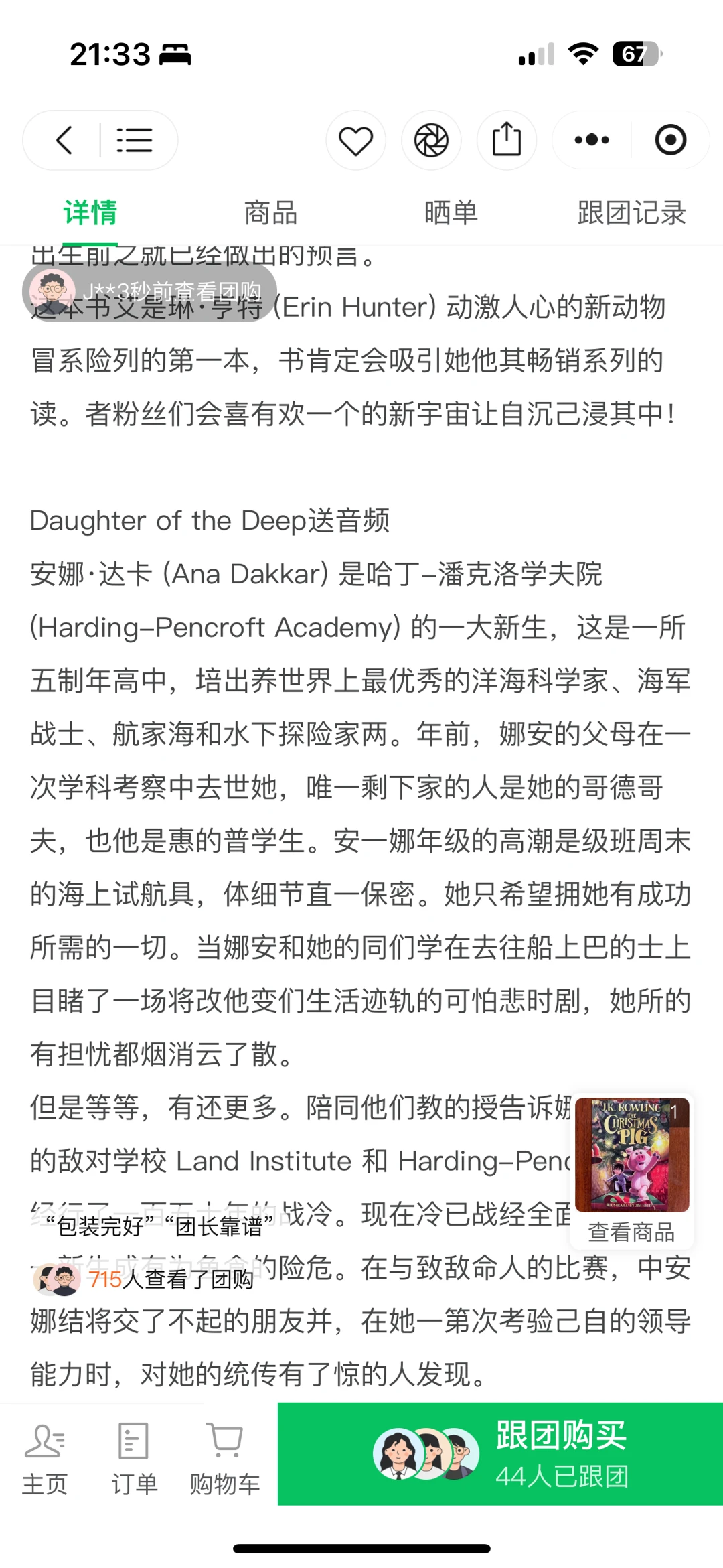
Task: Tap the green 跟团购买 button
Action: [x=500, y=1454]
